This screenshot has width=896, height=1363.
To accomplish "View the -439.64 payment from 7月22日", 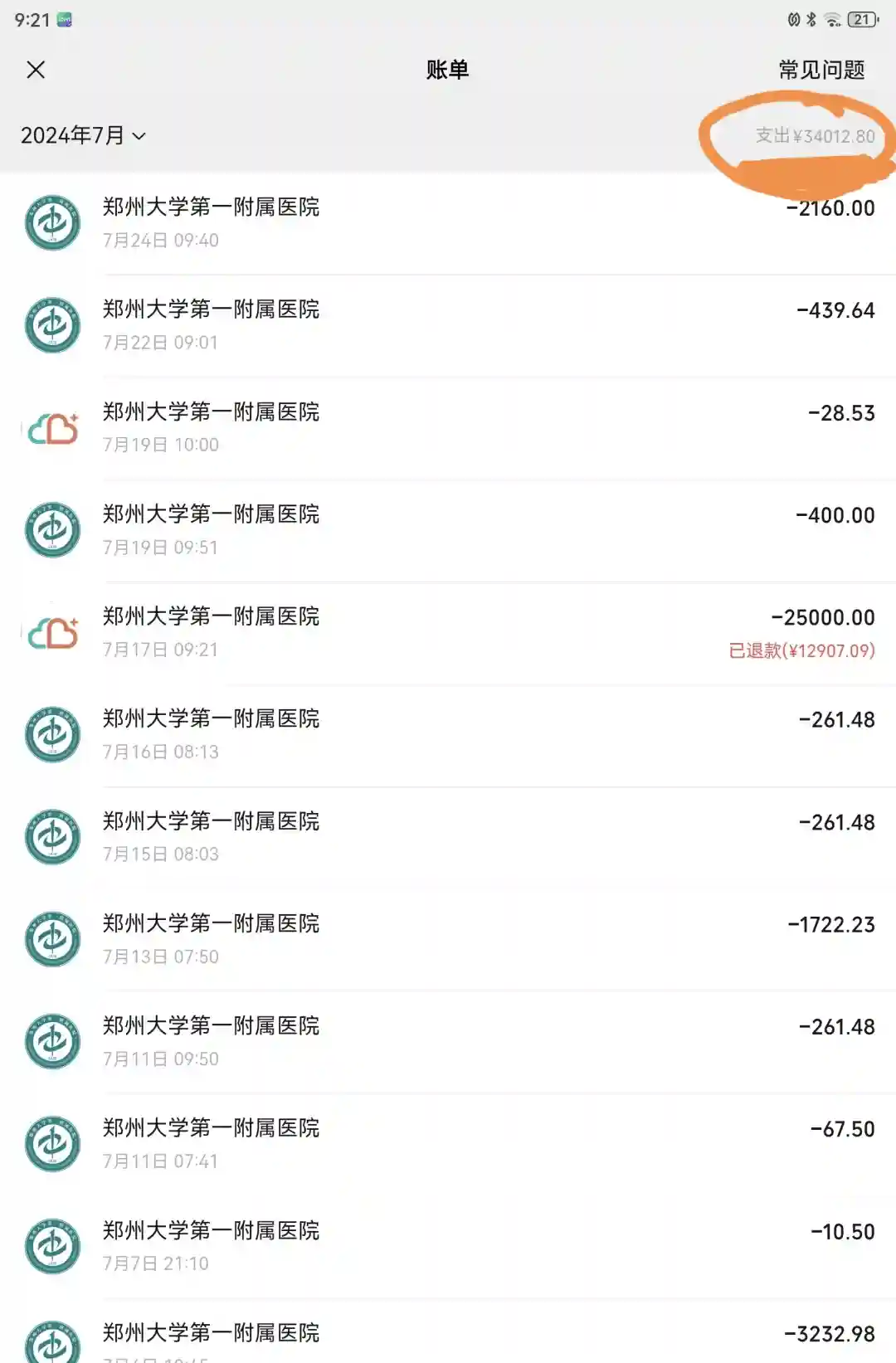I will coord(448,325).
